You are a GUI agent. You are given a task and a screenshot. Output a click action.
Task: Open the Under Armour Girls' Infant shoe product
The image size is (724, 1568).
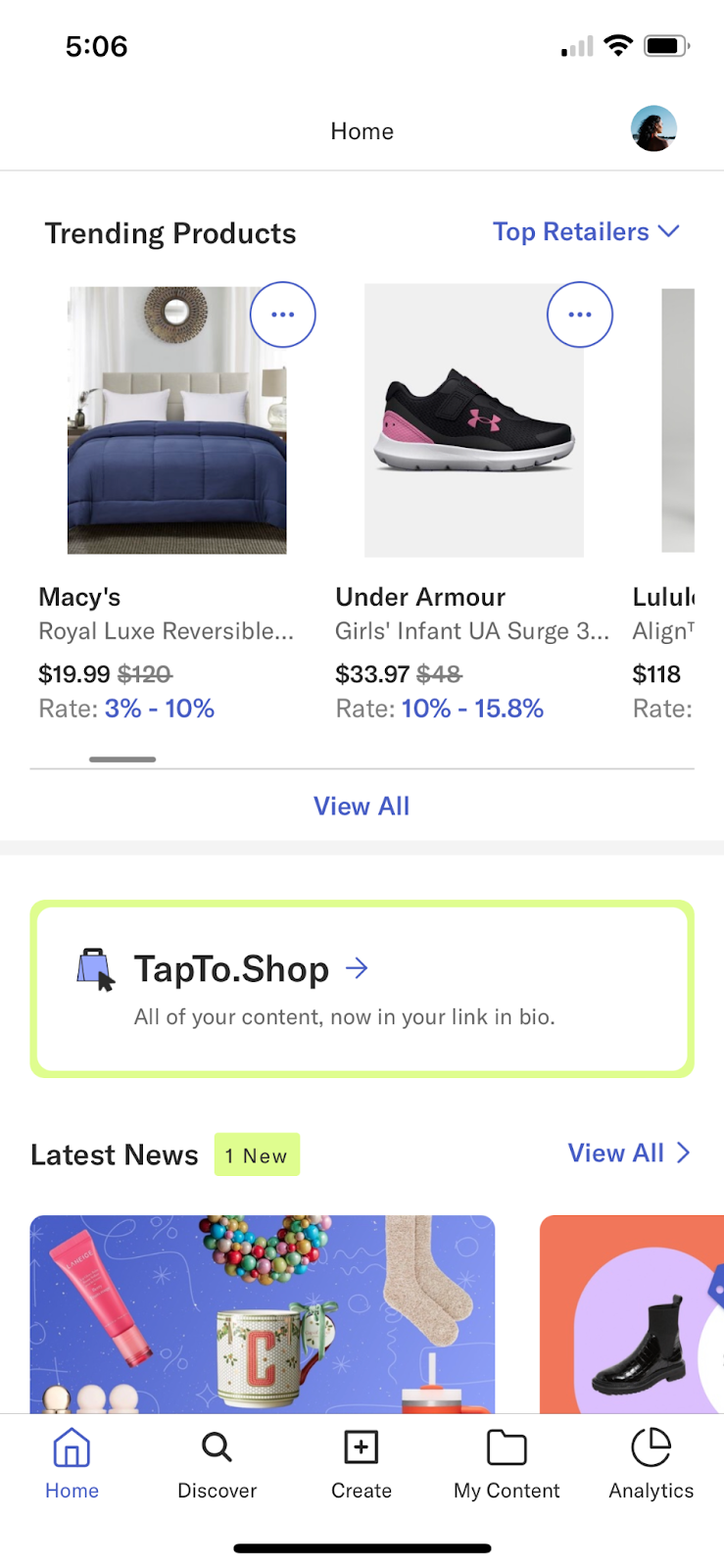(474, 421)
